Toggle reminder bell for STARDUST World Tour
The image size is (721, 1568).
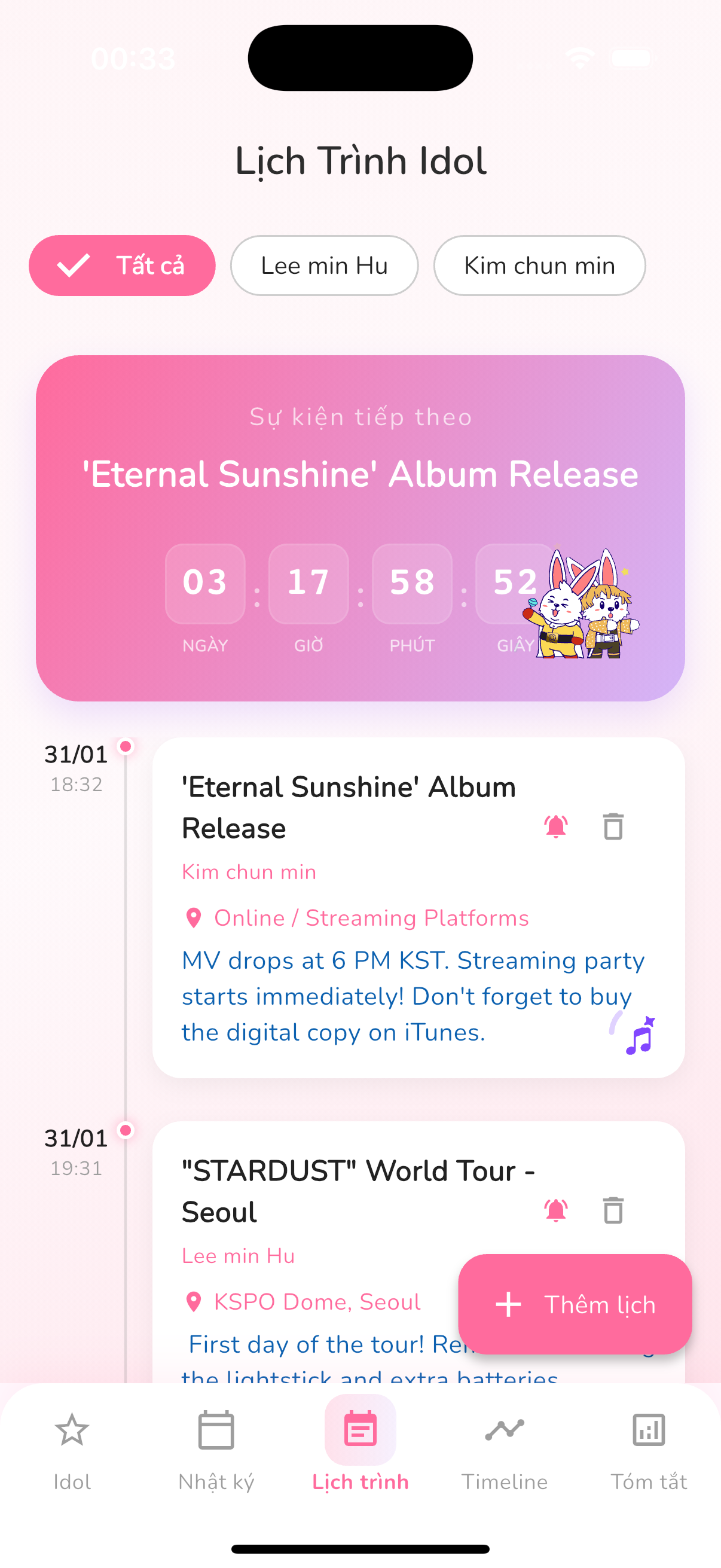point(555,1209)
